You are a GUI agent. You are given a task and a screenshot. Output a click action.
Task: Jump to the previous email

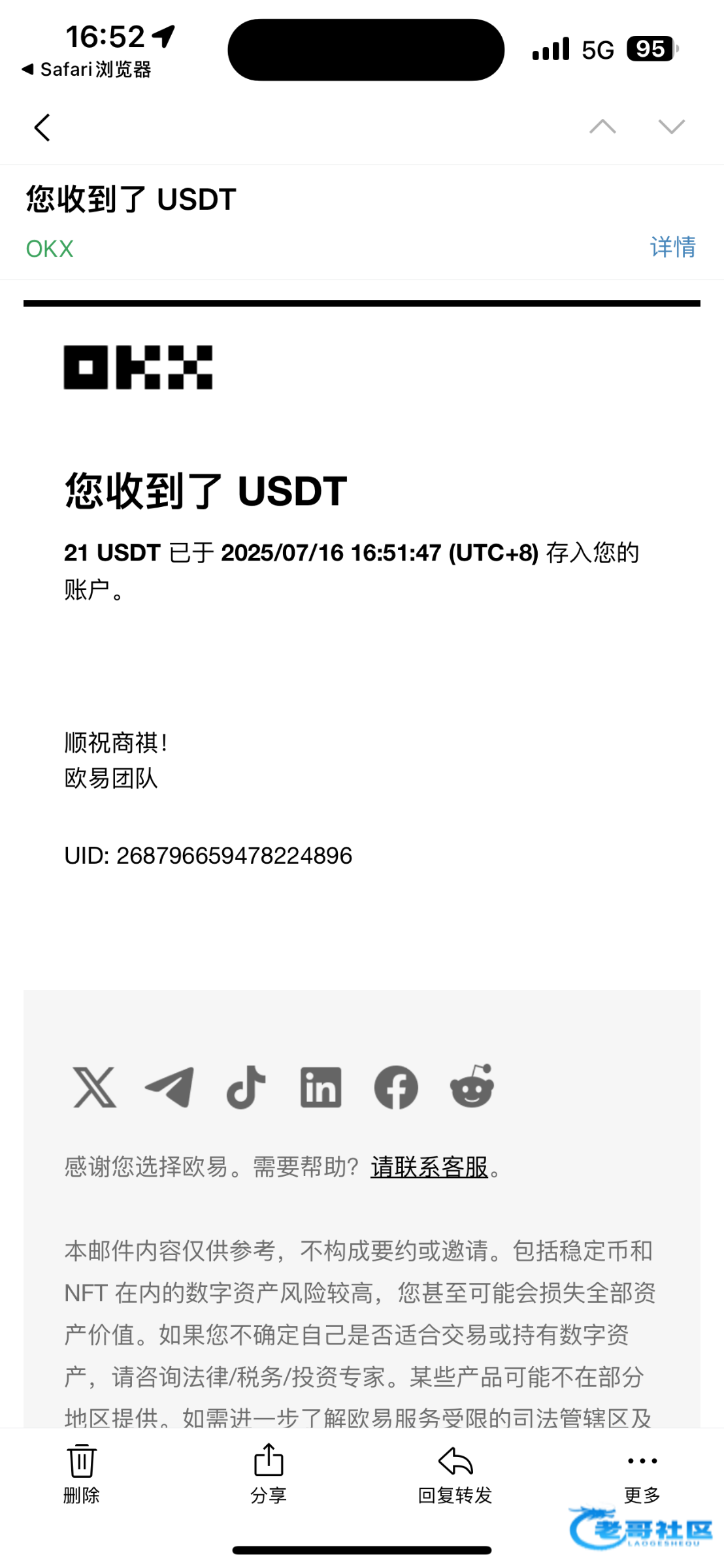tap(602, 127)
